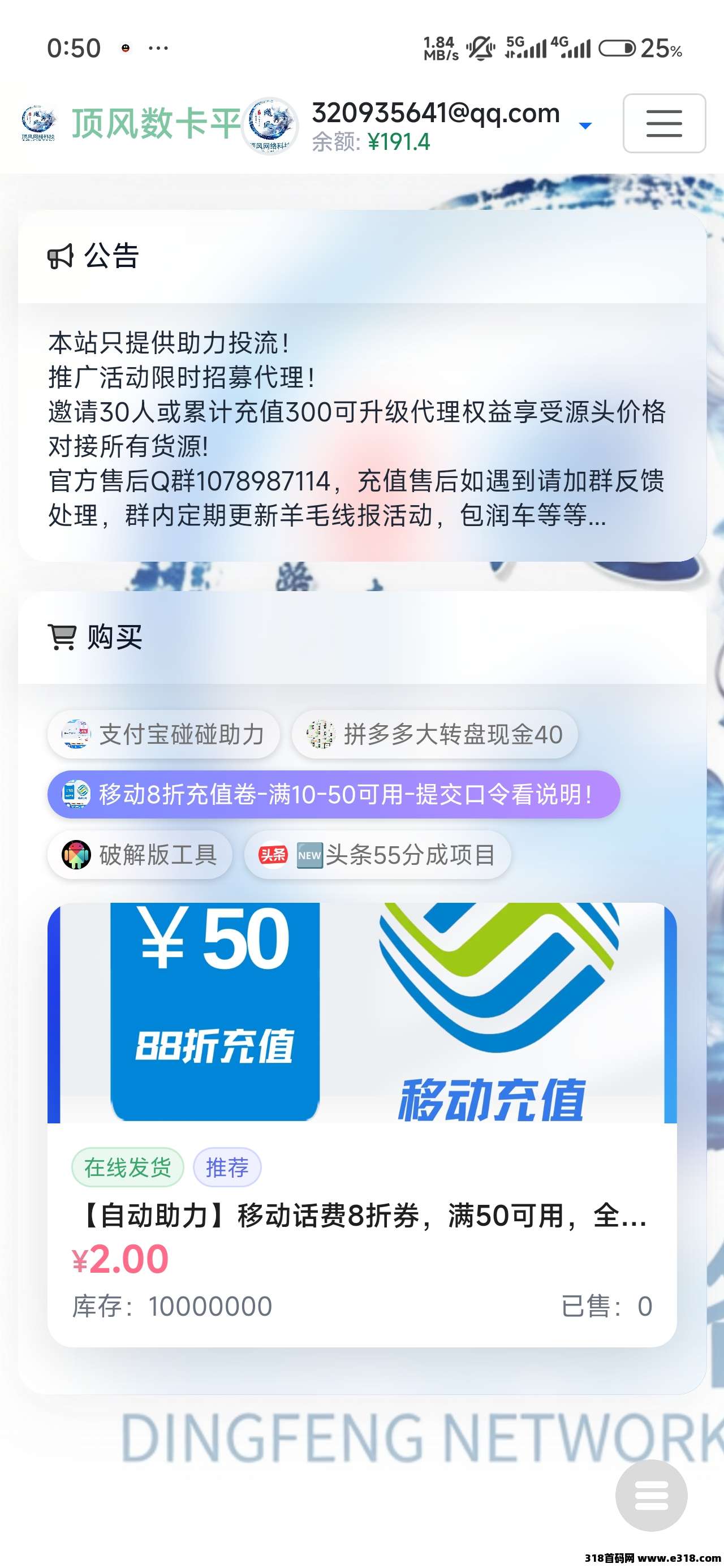Select the 破解版工具 category chip
The height and width of the screenshot is (1568, 724).
[140, 855]
